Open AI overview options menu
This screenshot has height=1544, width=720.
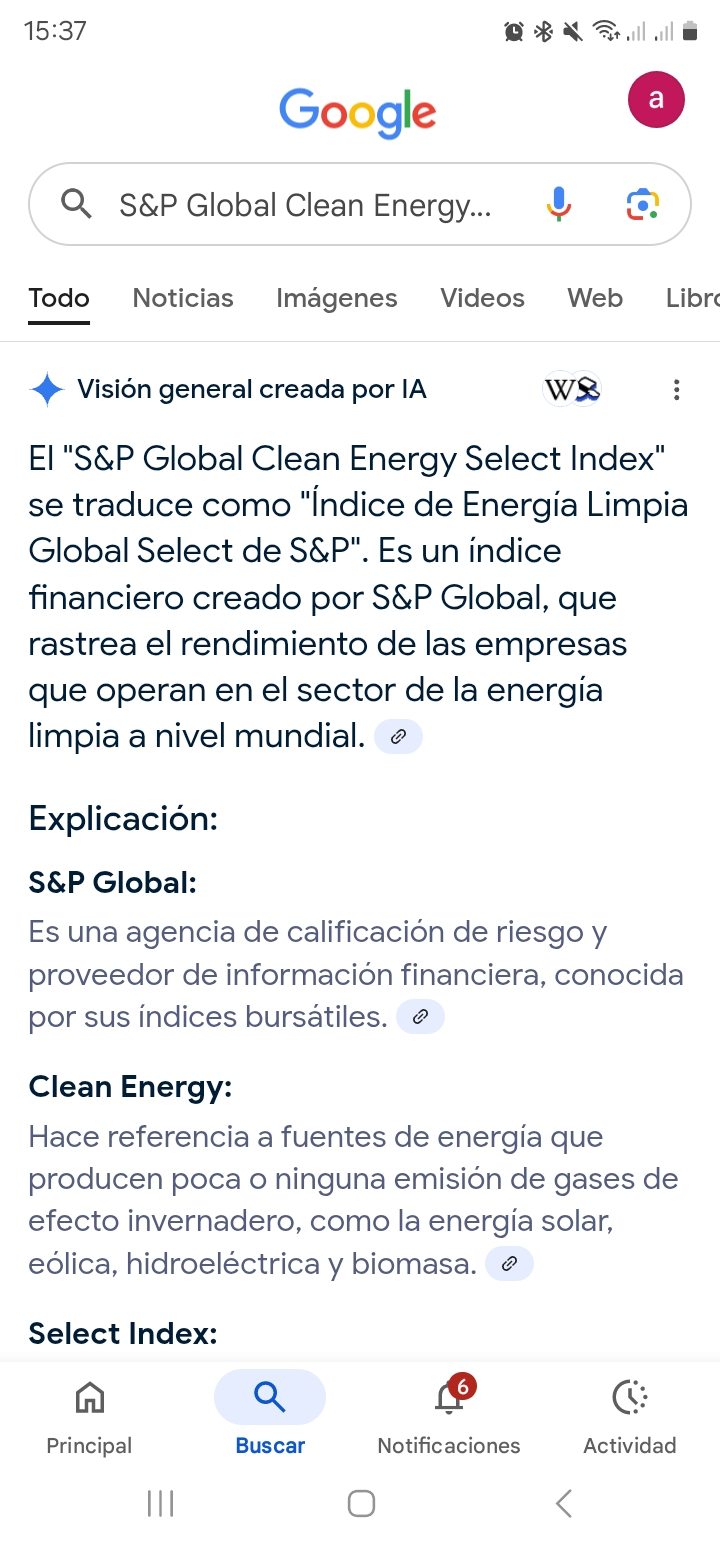click(x=677, y=390)
